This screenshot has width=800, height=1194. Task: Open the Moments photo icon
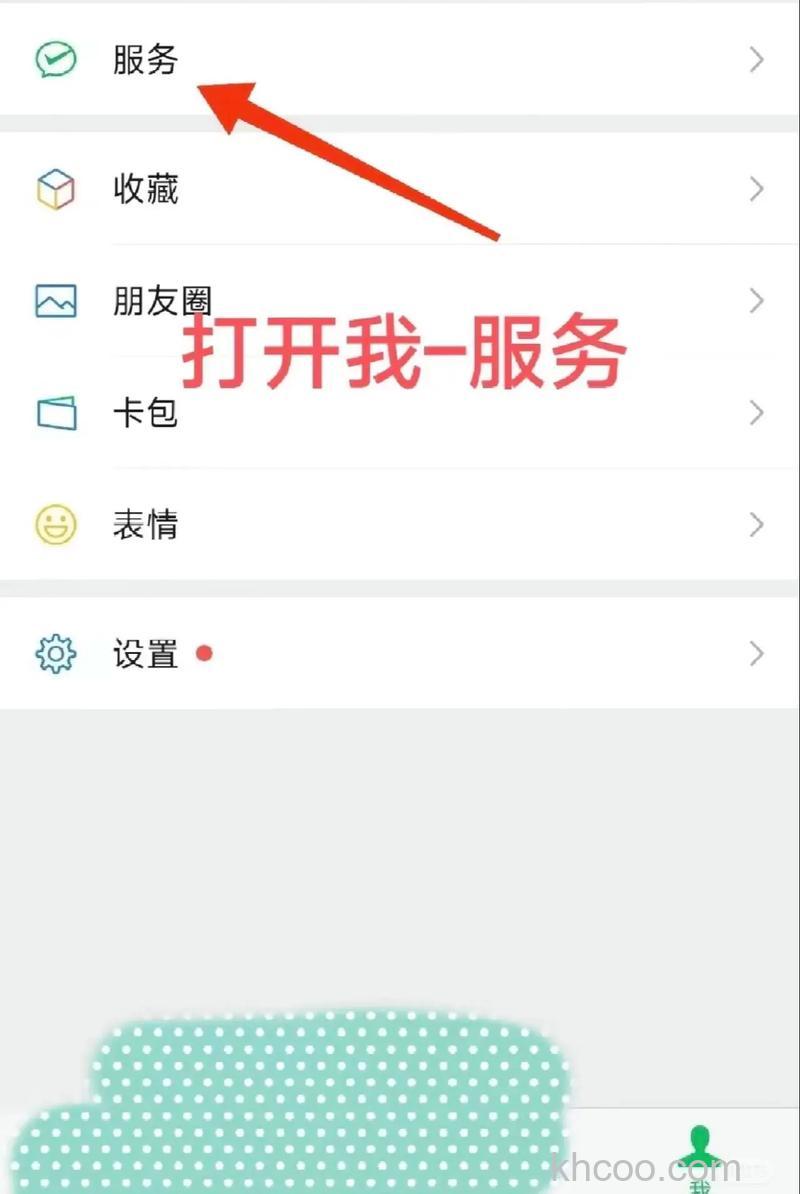tap(56, 300)
